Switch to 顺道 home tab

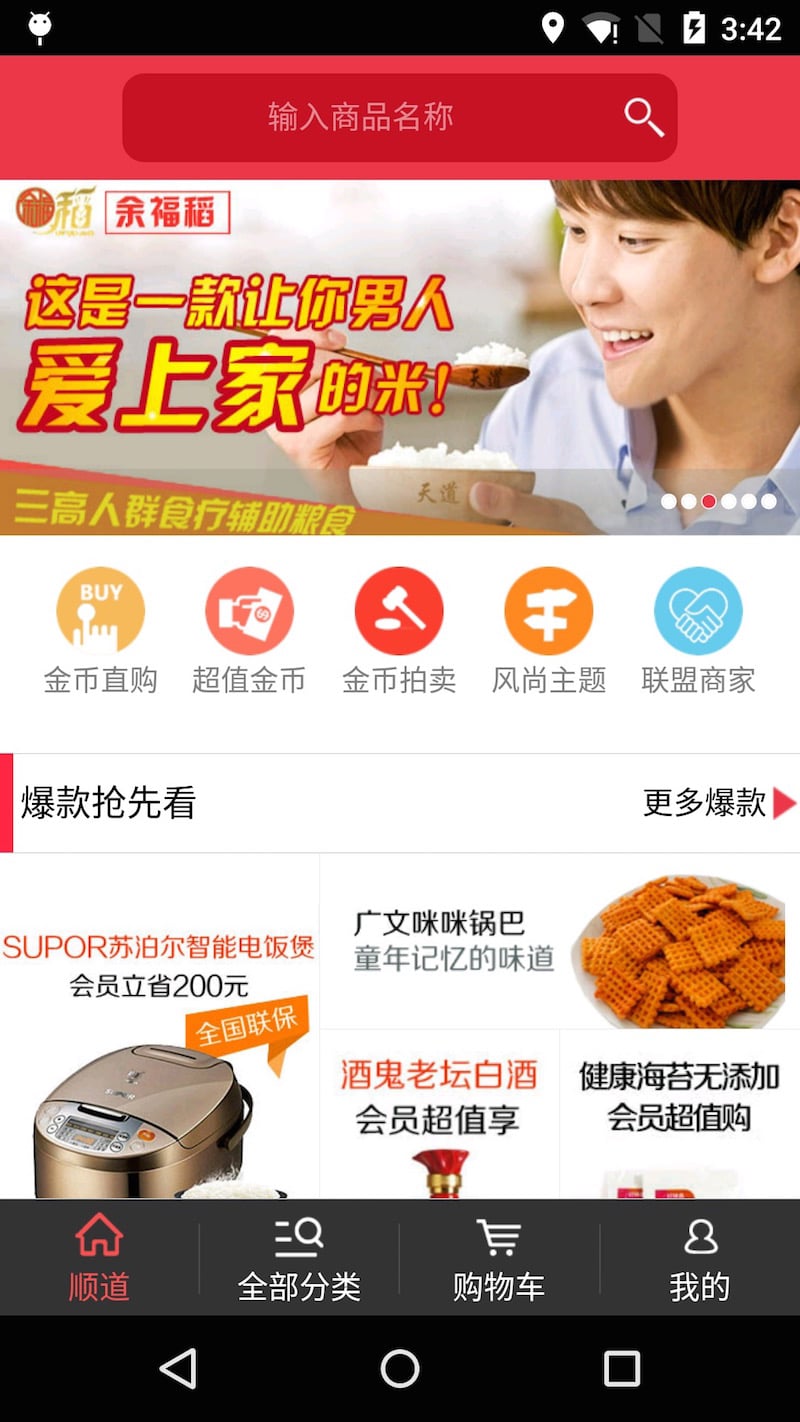pos(99,1257)
